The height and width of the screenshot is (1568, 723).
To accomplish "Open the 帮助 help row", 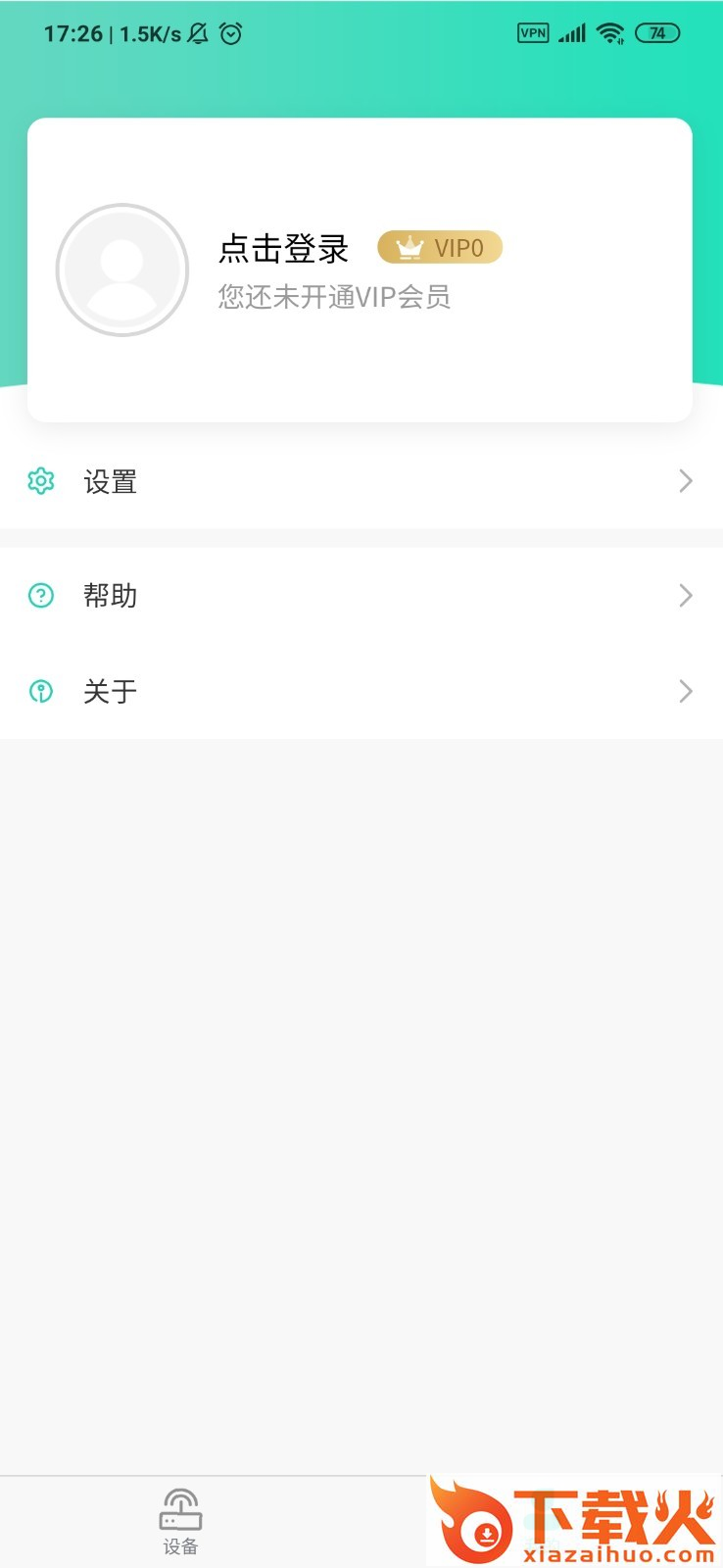I will pyautogui.click(x=361, y=595).
